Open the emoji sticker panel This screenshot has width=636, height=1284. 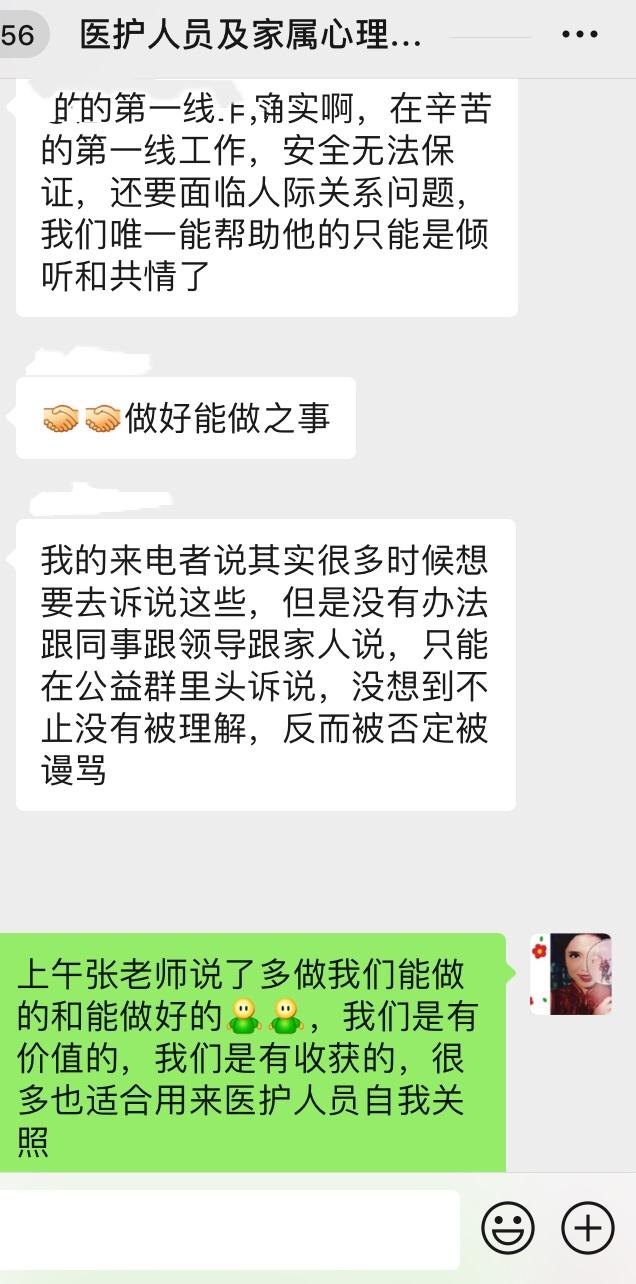[508, 1227]
